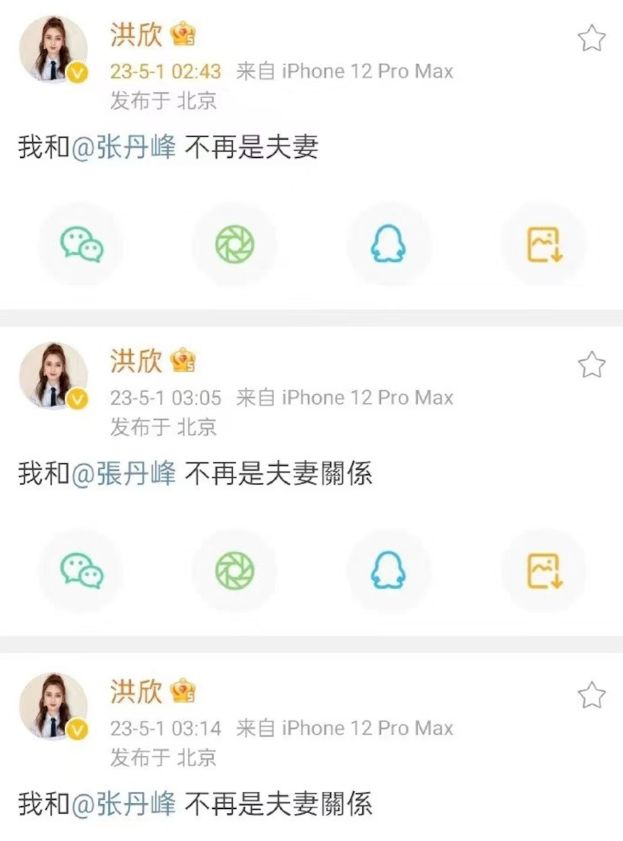This screenshot has width=623, height=841.
Task: Favorite the 03:14 post with the star
Action: [591, 695]
